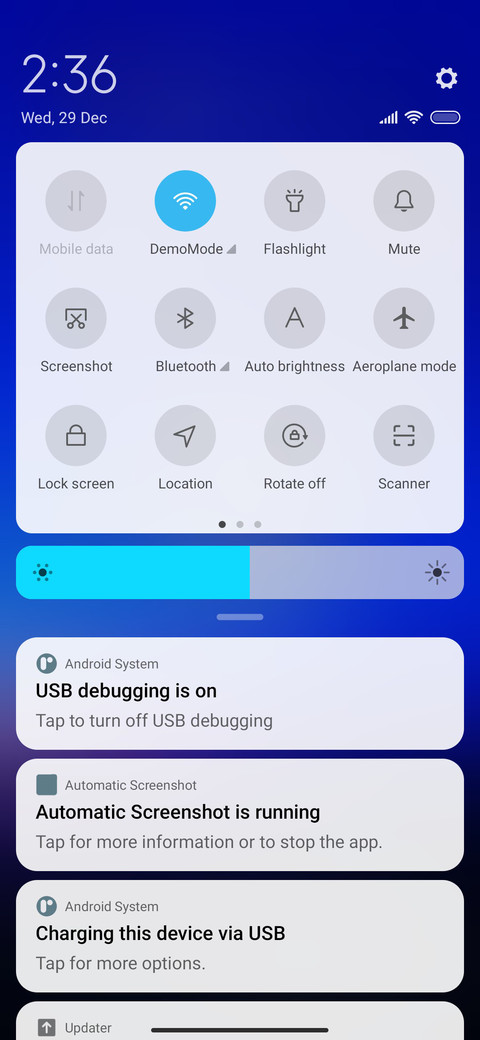Open the USB debugging is on notification
This screenshot has width=480, height=1040.
[240, 694]
